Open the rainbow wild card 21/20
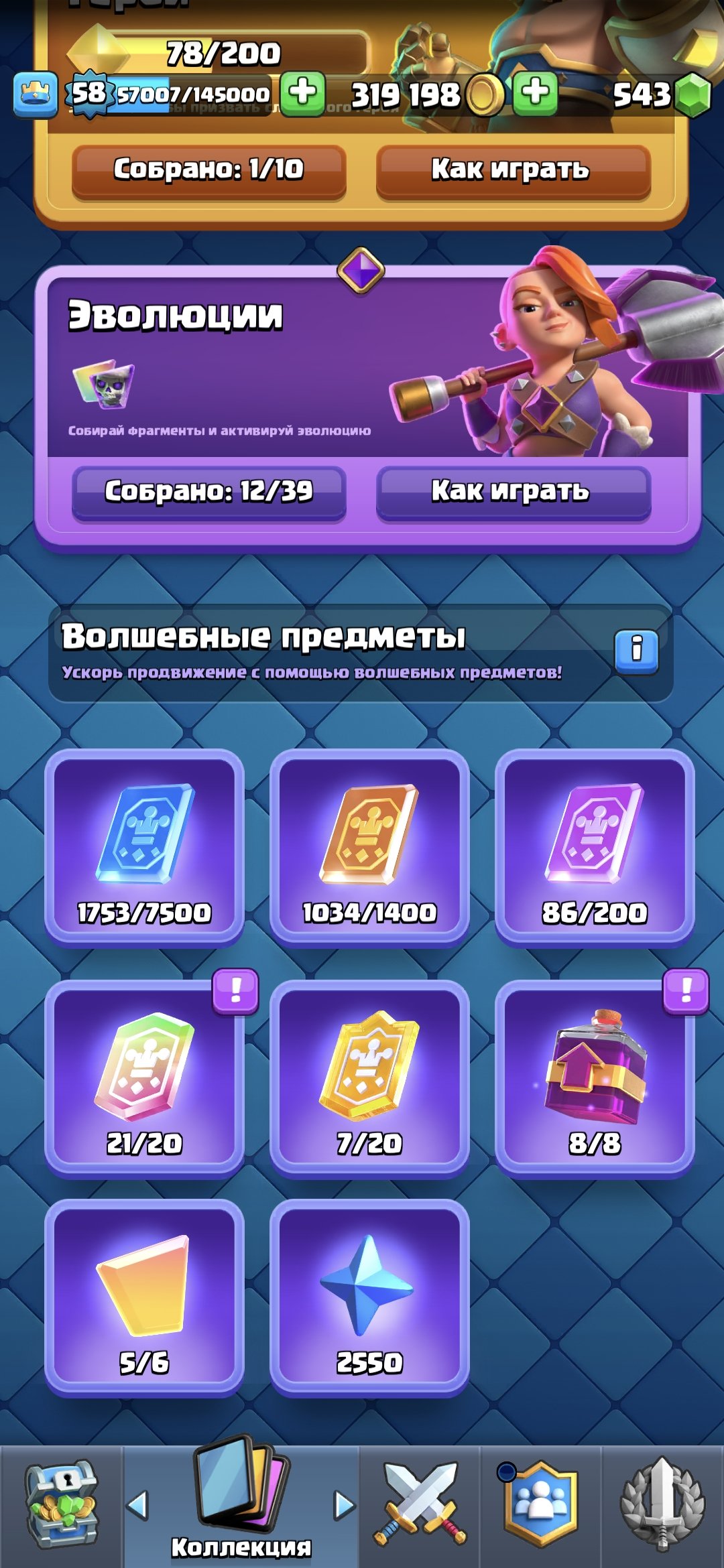Viewport: 724px width, 1568px height. coord(144,1078)
